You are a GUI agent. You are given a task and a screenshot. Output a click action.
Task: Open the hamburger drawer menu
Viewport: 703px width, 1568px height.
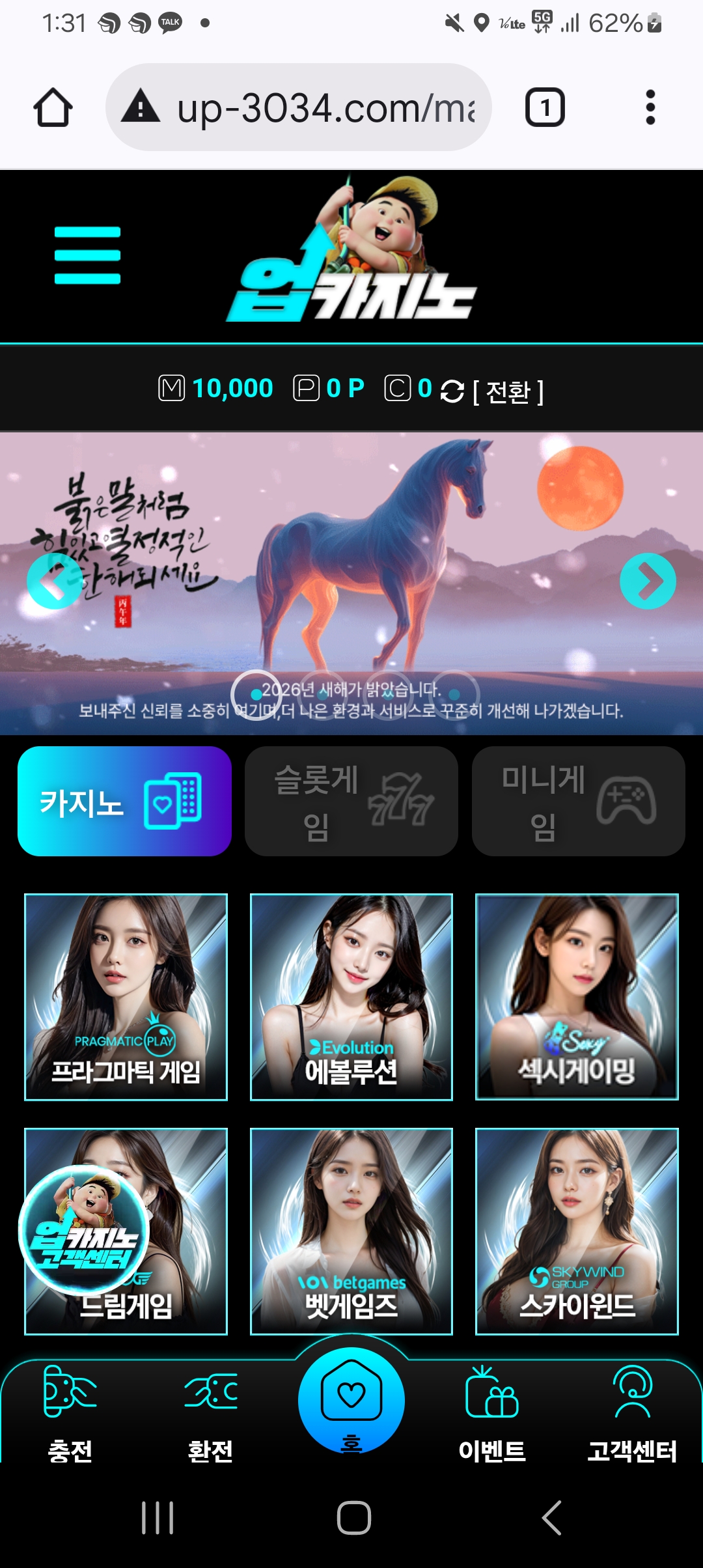(87, 255)
